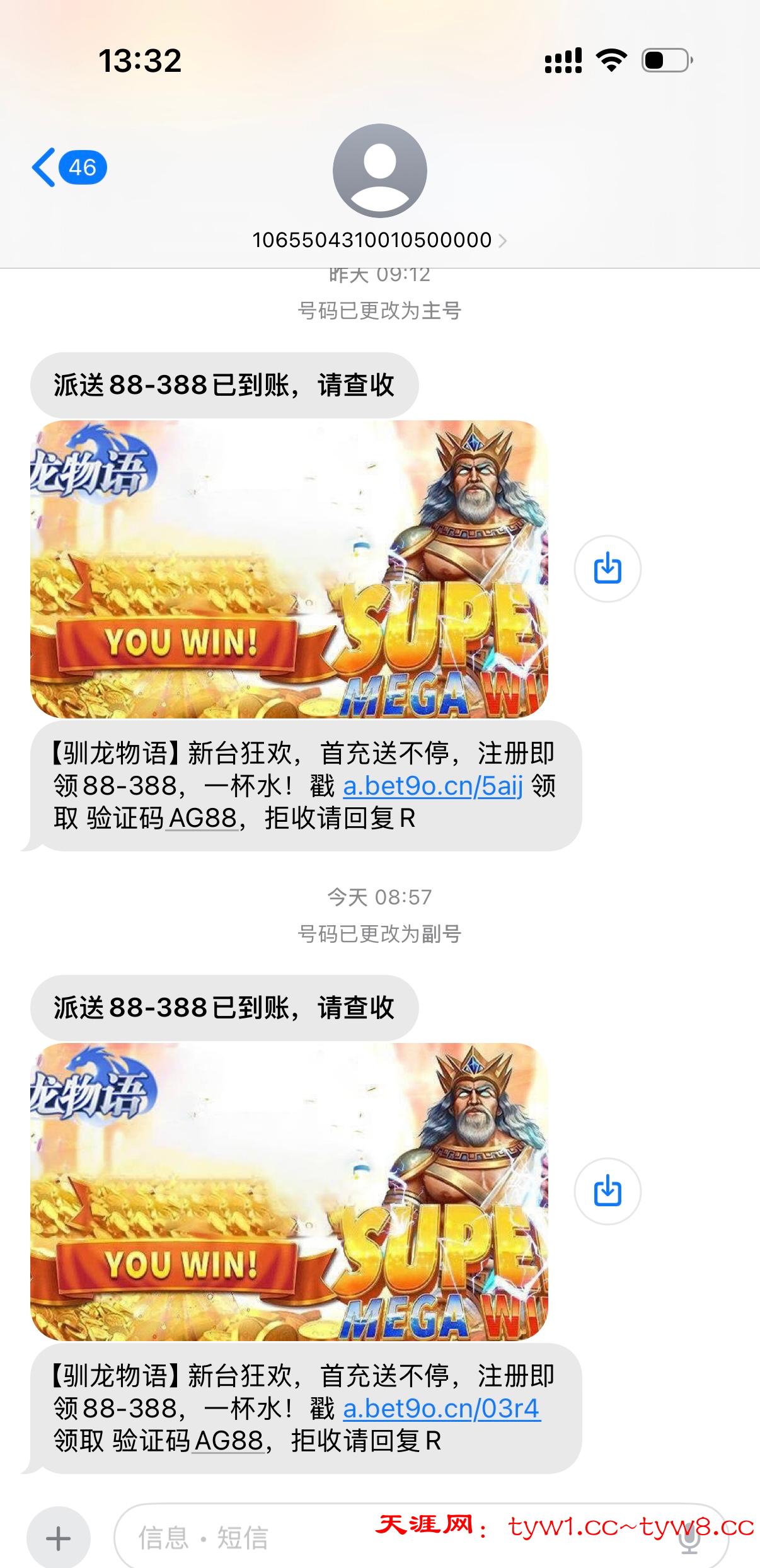760x1568 pixels.
Task: Open the a.bet9o.cn/03r4 link
Action: tap(441, 1409)
